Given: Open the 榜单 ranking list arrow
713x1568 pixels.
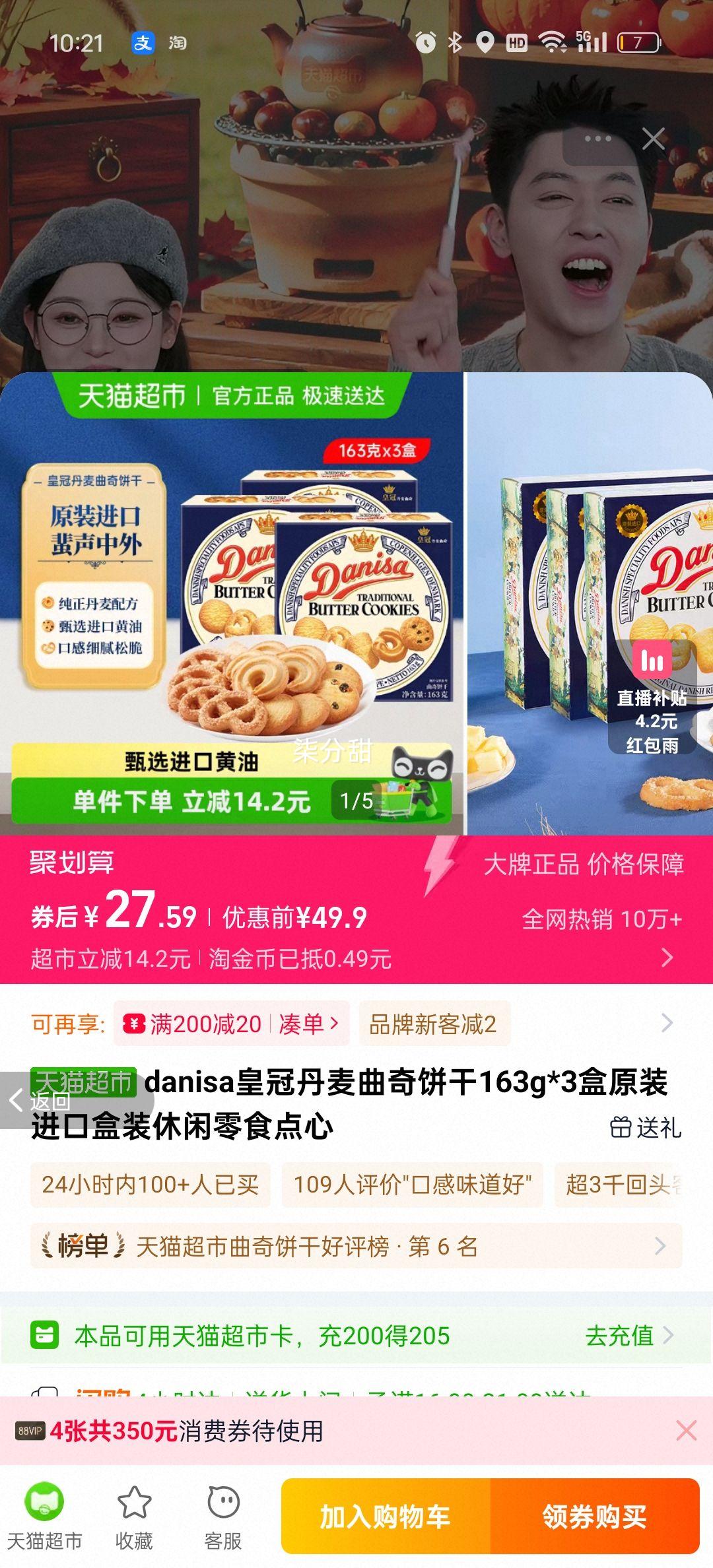Looking at the screenshot, I should (660, 1247).
